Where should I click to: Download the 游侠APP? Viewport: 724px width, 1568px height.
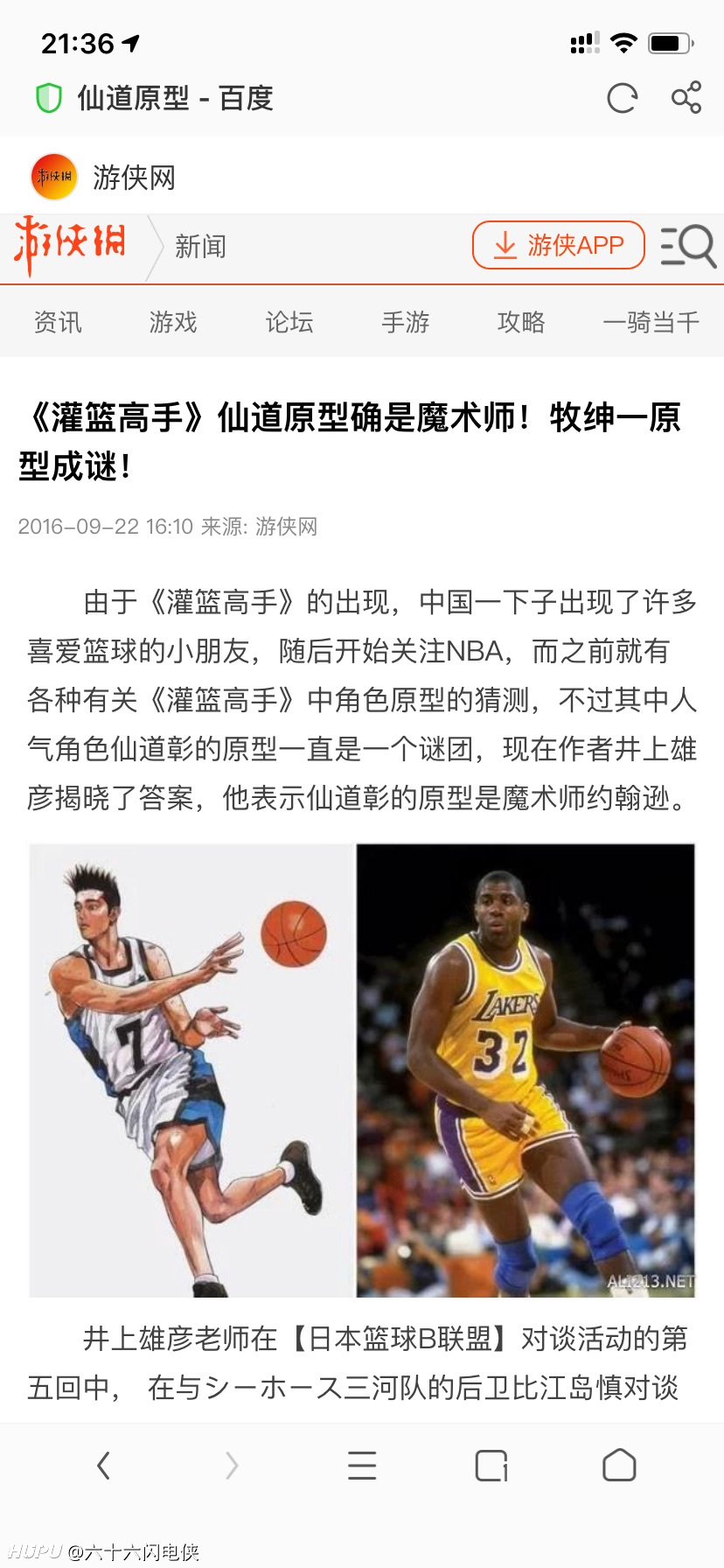(559, 245)
